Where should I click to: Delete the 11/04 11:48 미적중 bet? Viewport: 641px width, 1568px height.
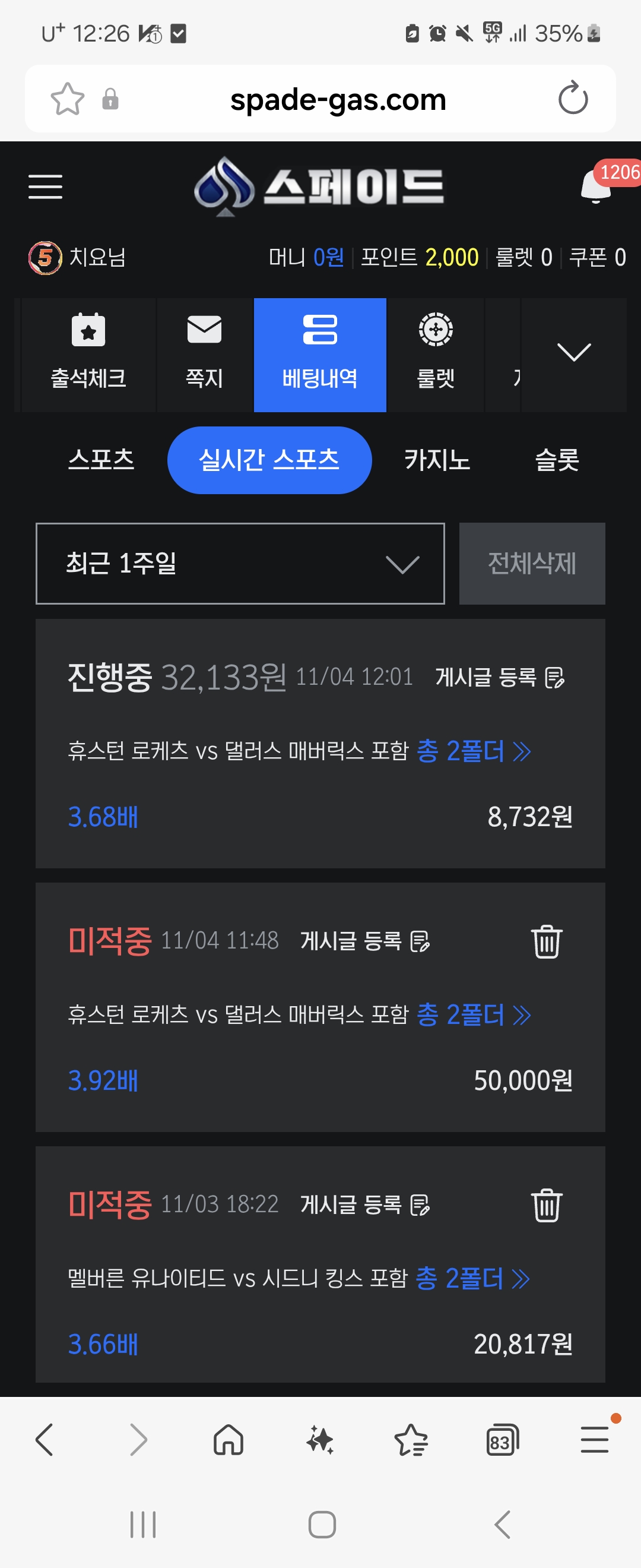(546, 941)
